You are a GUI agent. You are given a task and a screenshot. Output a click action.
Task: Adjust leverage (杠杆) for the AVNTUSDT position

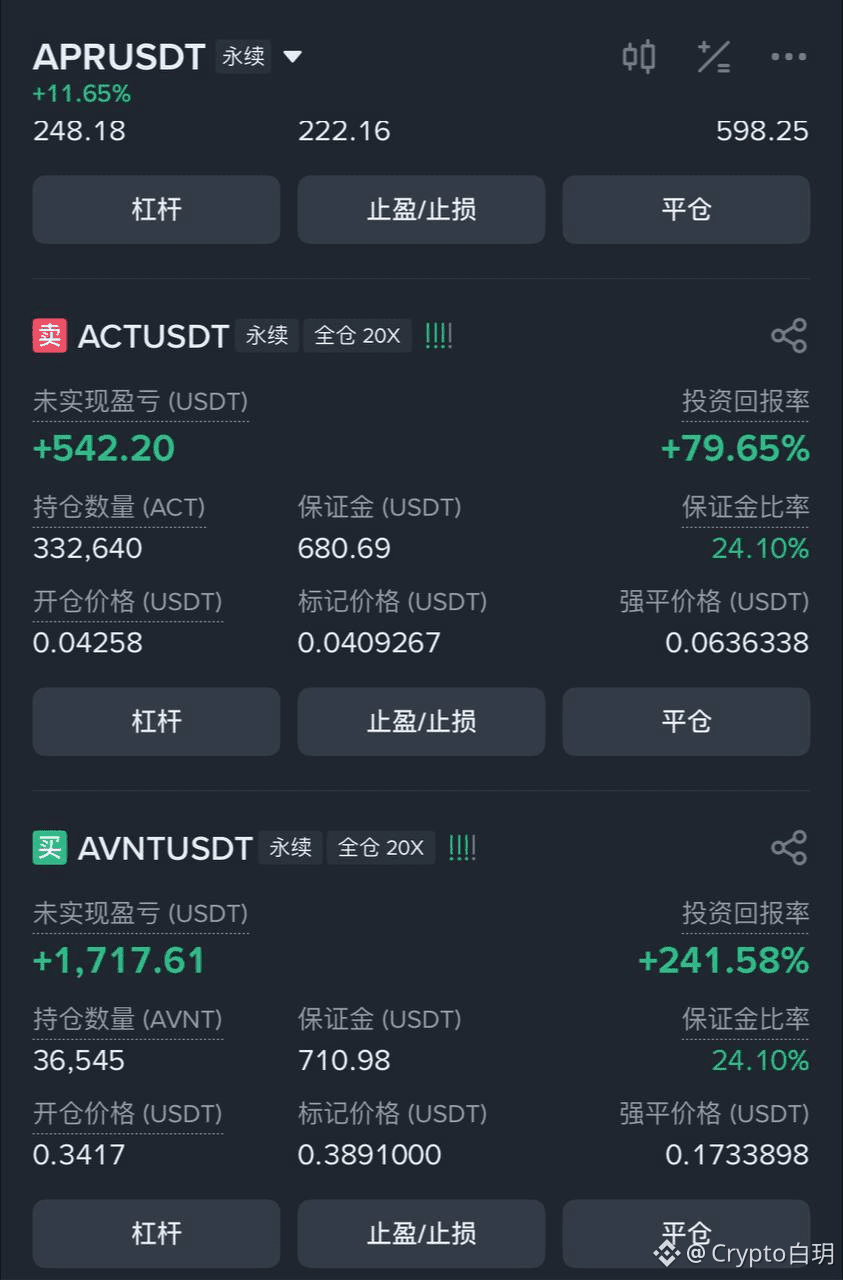[x=156, y=1233]
